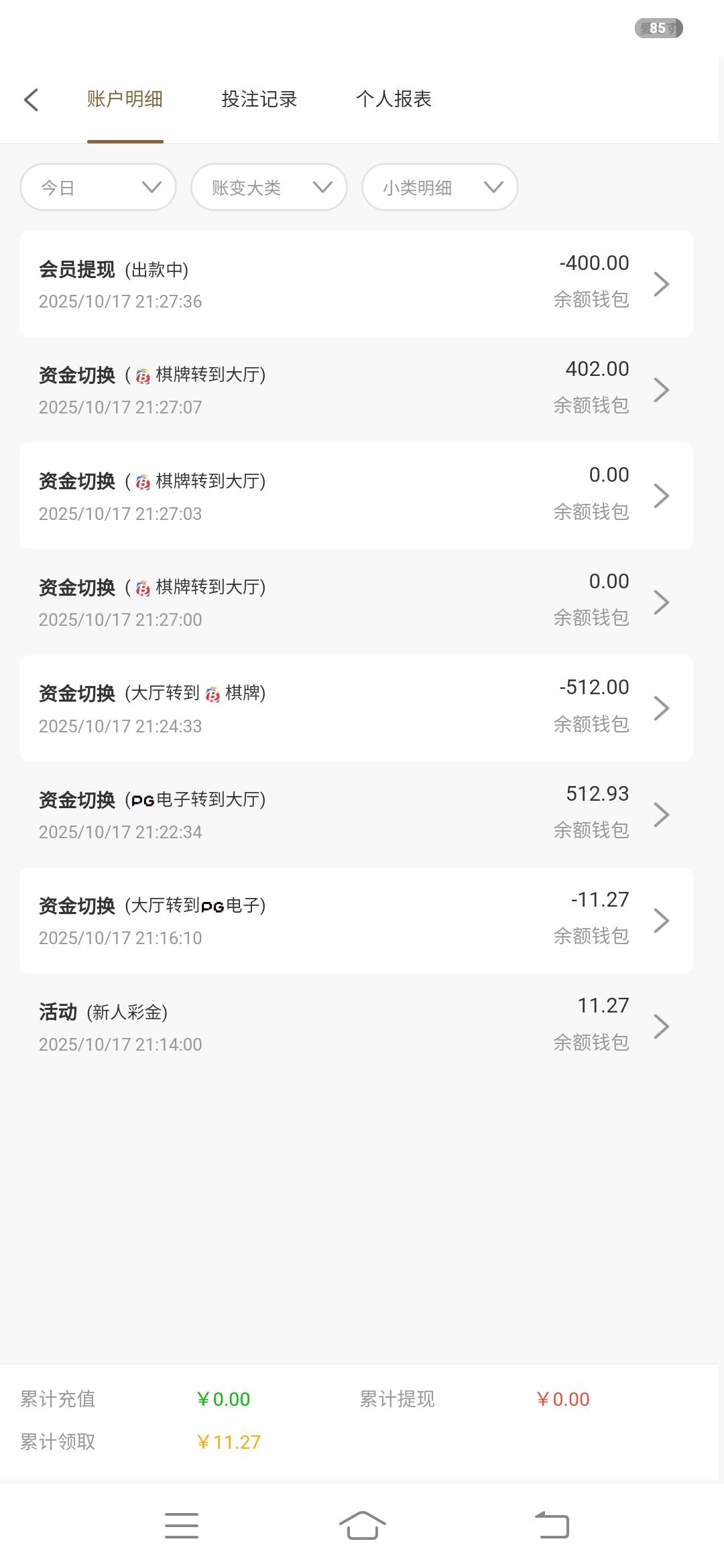Switch to the 个人报表 tab
Viewport: 724px width, 1568px height.
[394, 99]
